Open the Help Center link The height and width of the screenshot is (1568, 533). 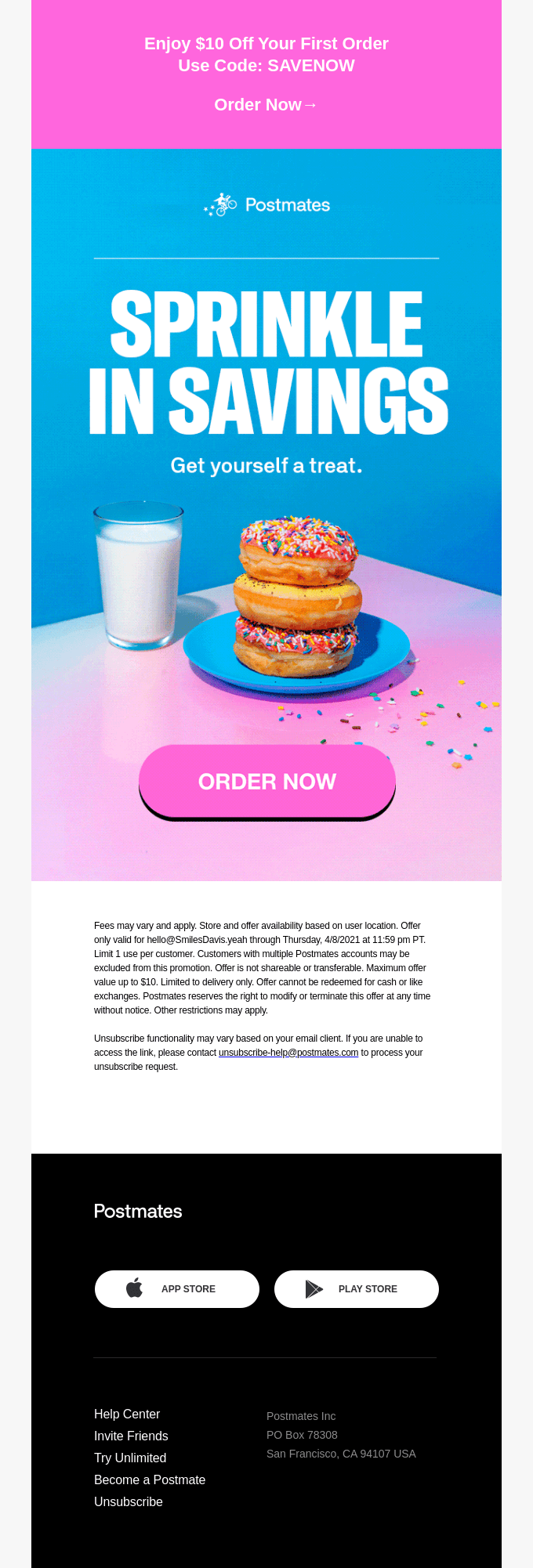pyautogui.click(x=127, y=1414)
